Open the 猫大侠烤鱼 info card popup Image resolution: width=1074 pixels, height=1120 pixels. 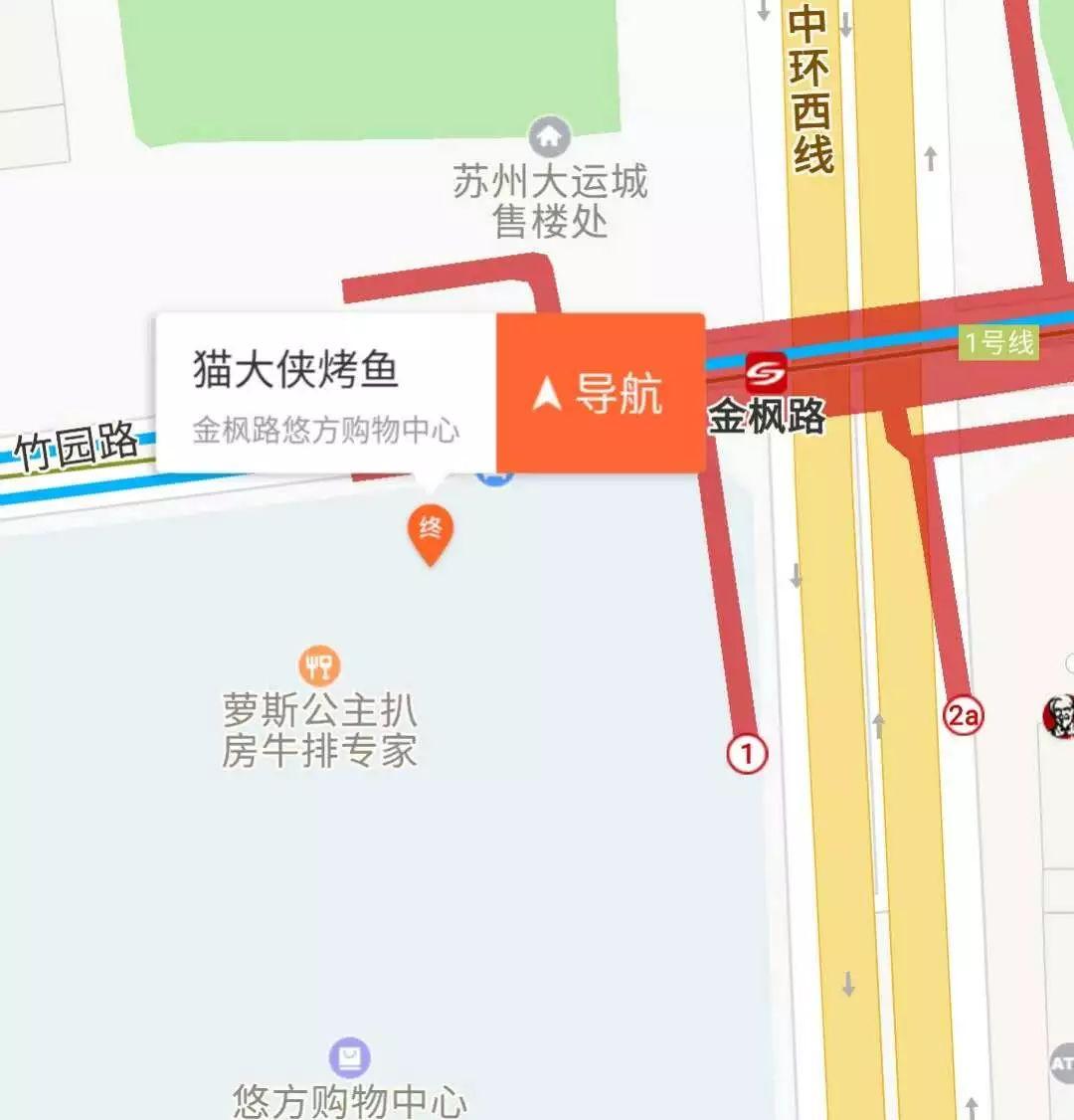(328, 393)
